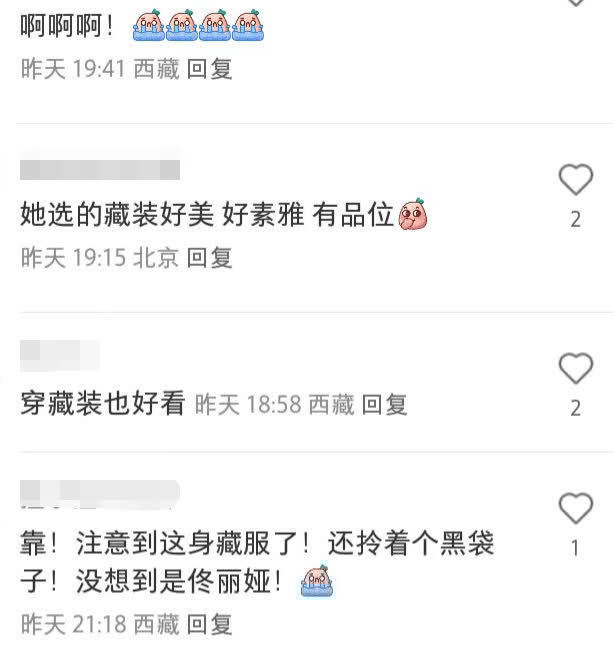Image resolution: width=613 pixels, height=669 pixels.
Task: Like the comment mentioning 佟丽娅
Action: coord(575,510)
